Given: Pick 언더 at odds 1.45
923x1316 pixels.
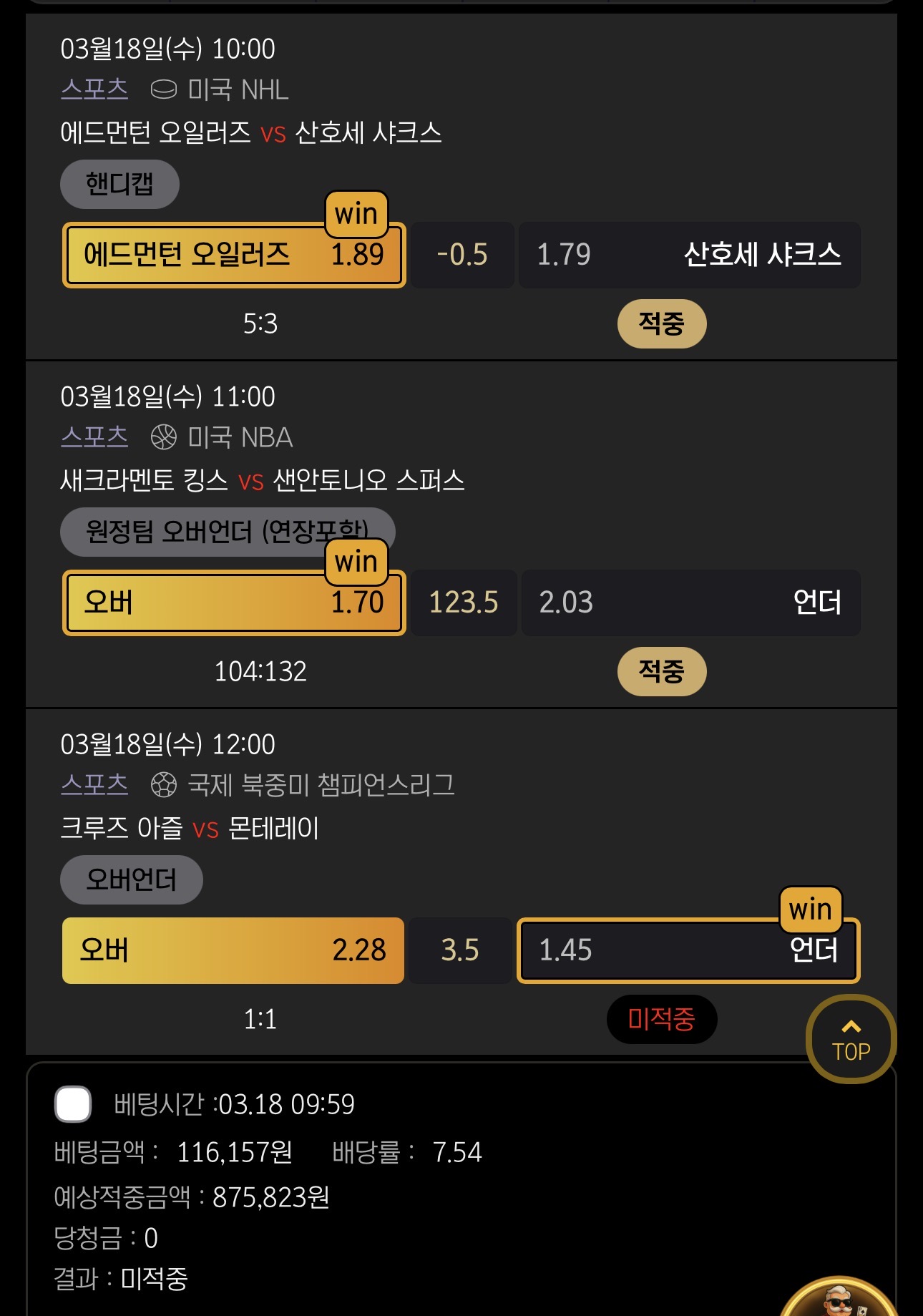Looking at the screenshot, I should 688,950.
